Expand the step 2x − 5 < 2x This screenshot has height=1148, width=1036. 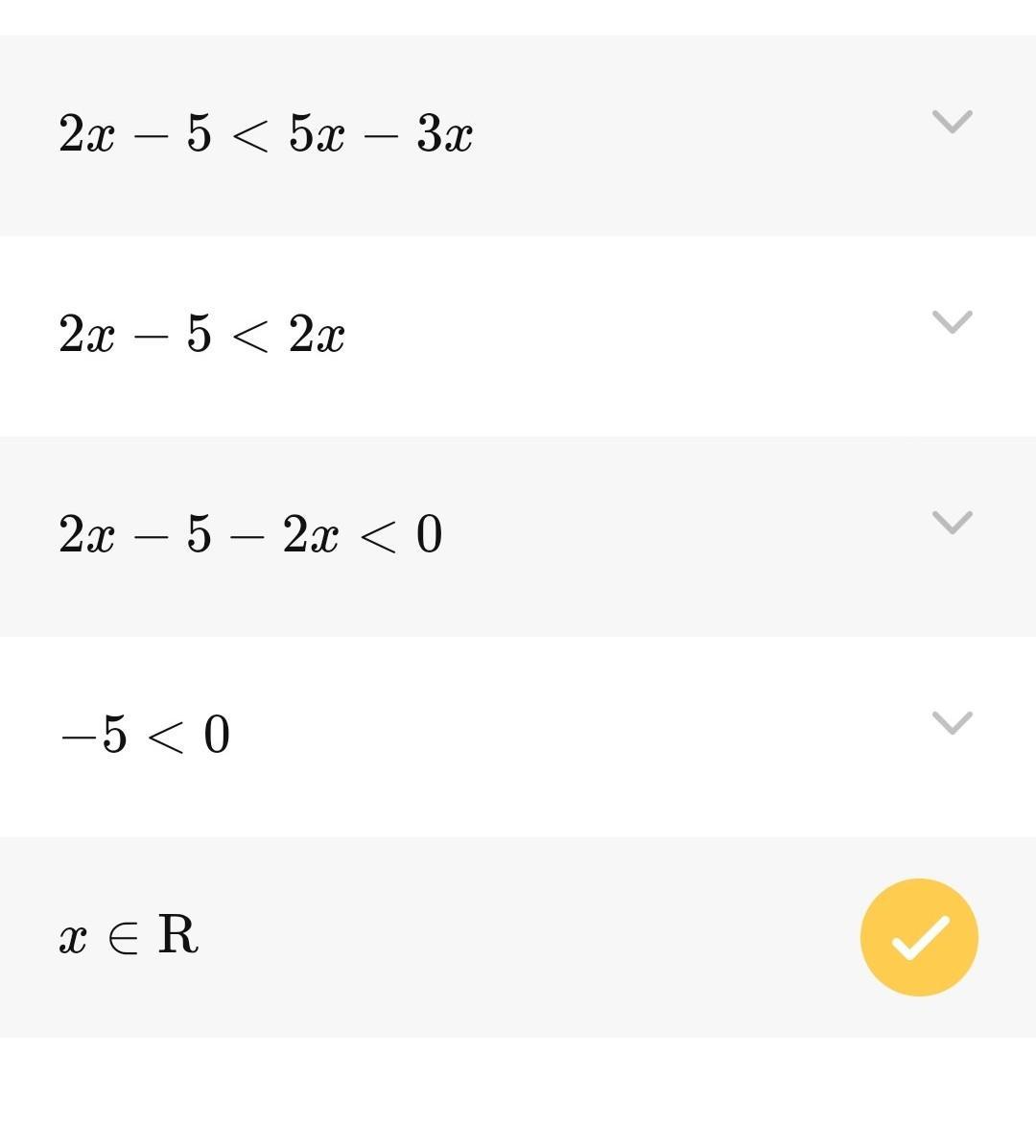coord(952,322)
